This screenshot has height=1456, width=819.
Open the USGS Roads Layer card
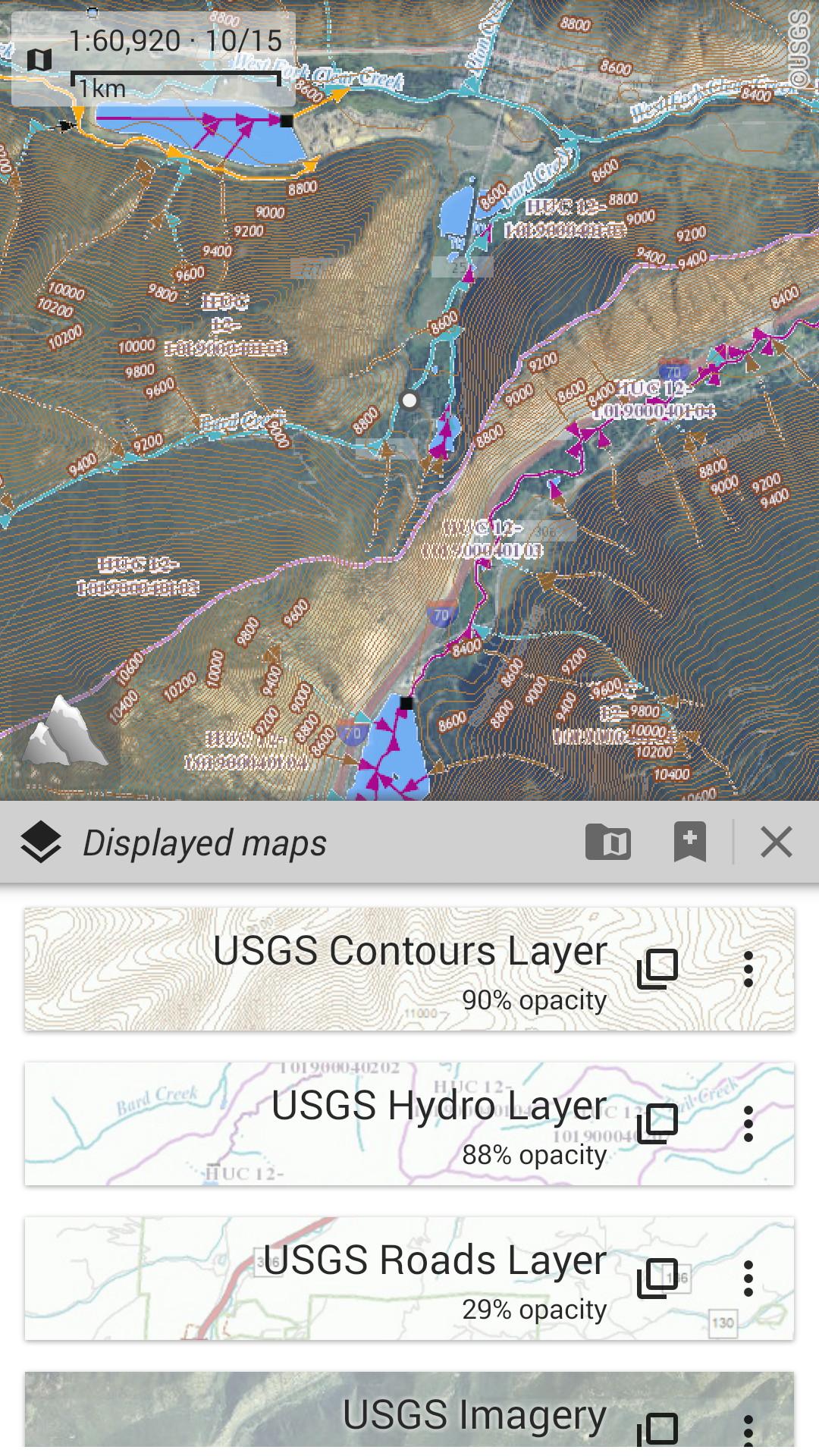326,1279
